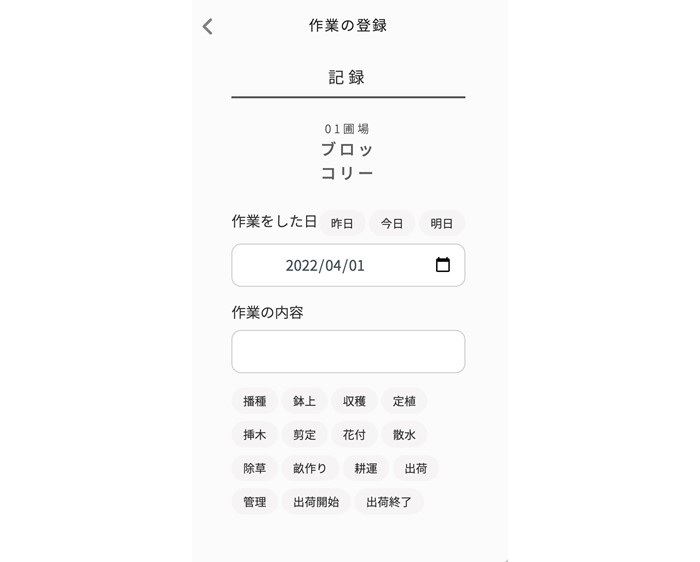Choose the 播種 work chip

(254, 401)
